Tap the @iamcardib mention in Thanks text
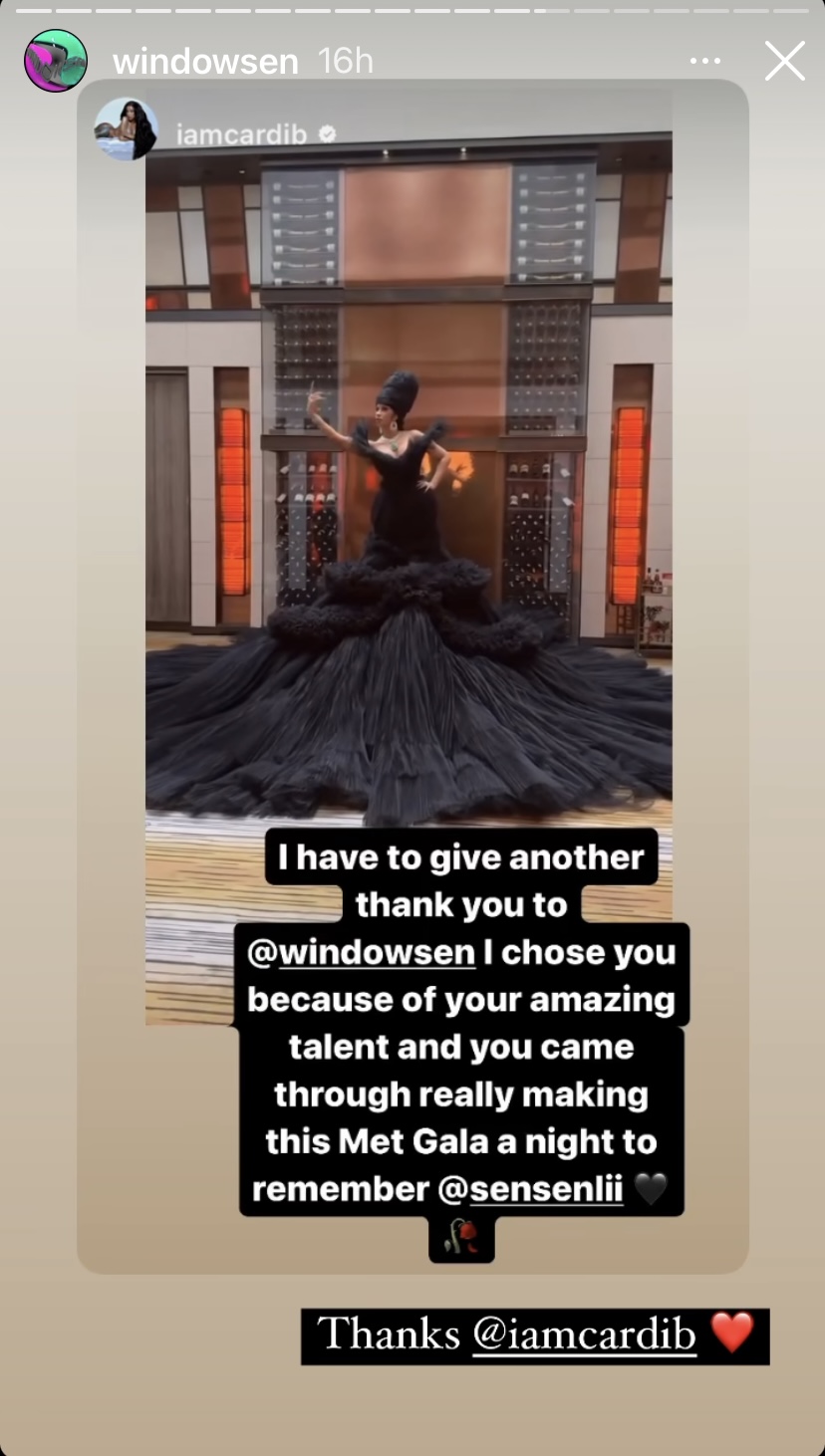 [583, 1334]
